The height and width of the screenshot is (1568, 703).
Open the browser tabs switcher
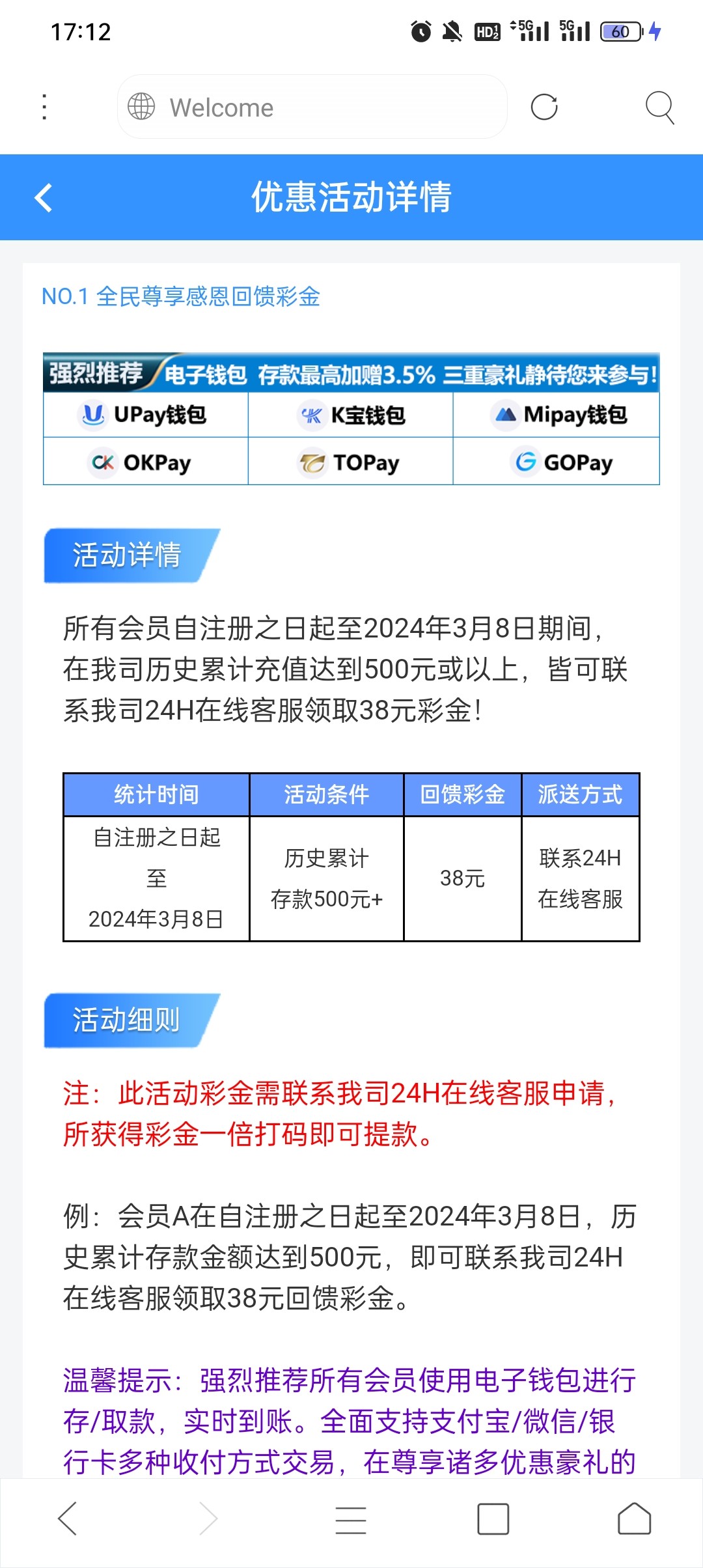(493, 1519)
